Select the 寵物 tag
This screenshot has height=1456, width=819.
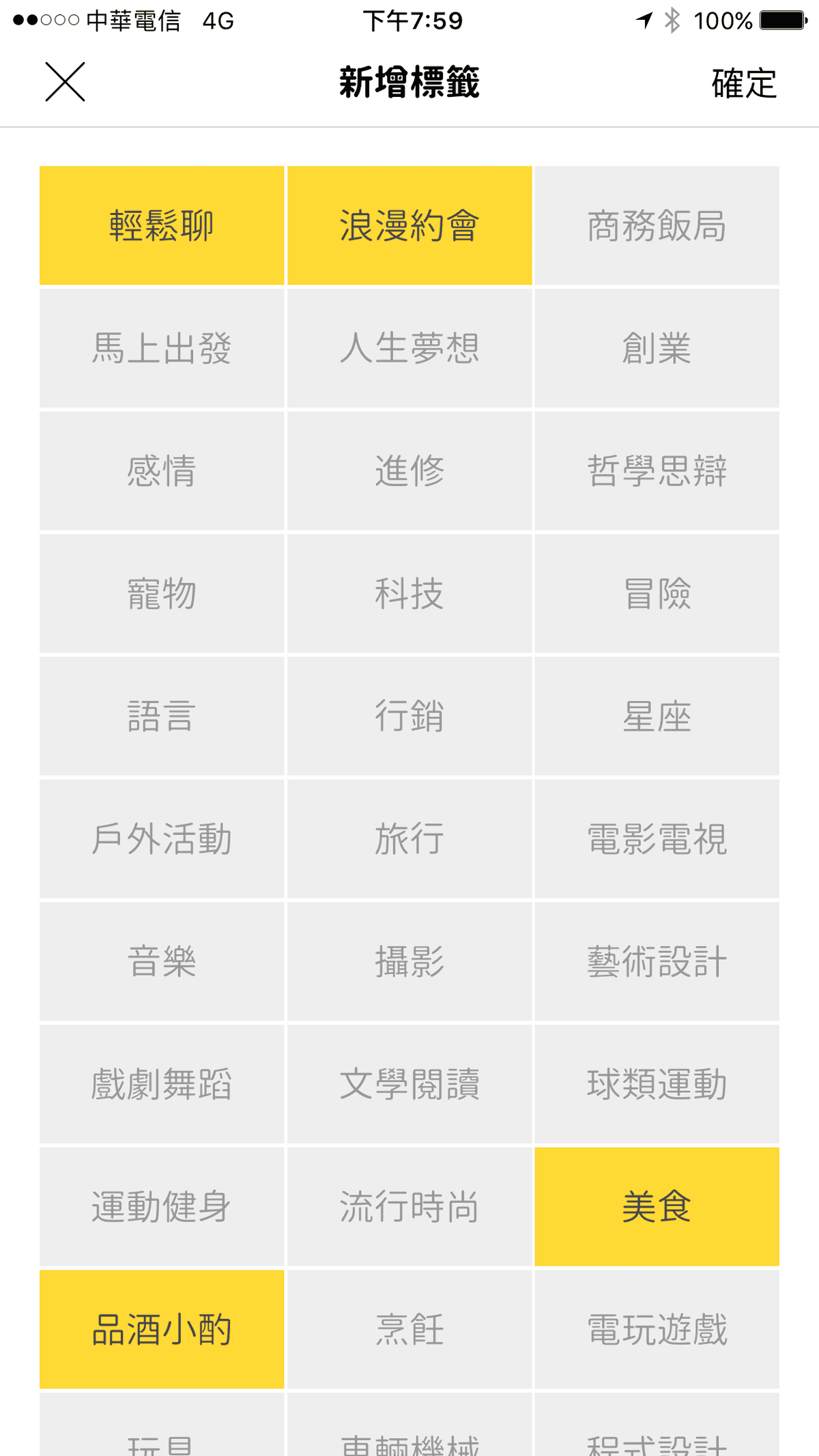point(162,593)
